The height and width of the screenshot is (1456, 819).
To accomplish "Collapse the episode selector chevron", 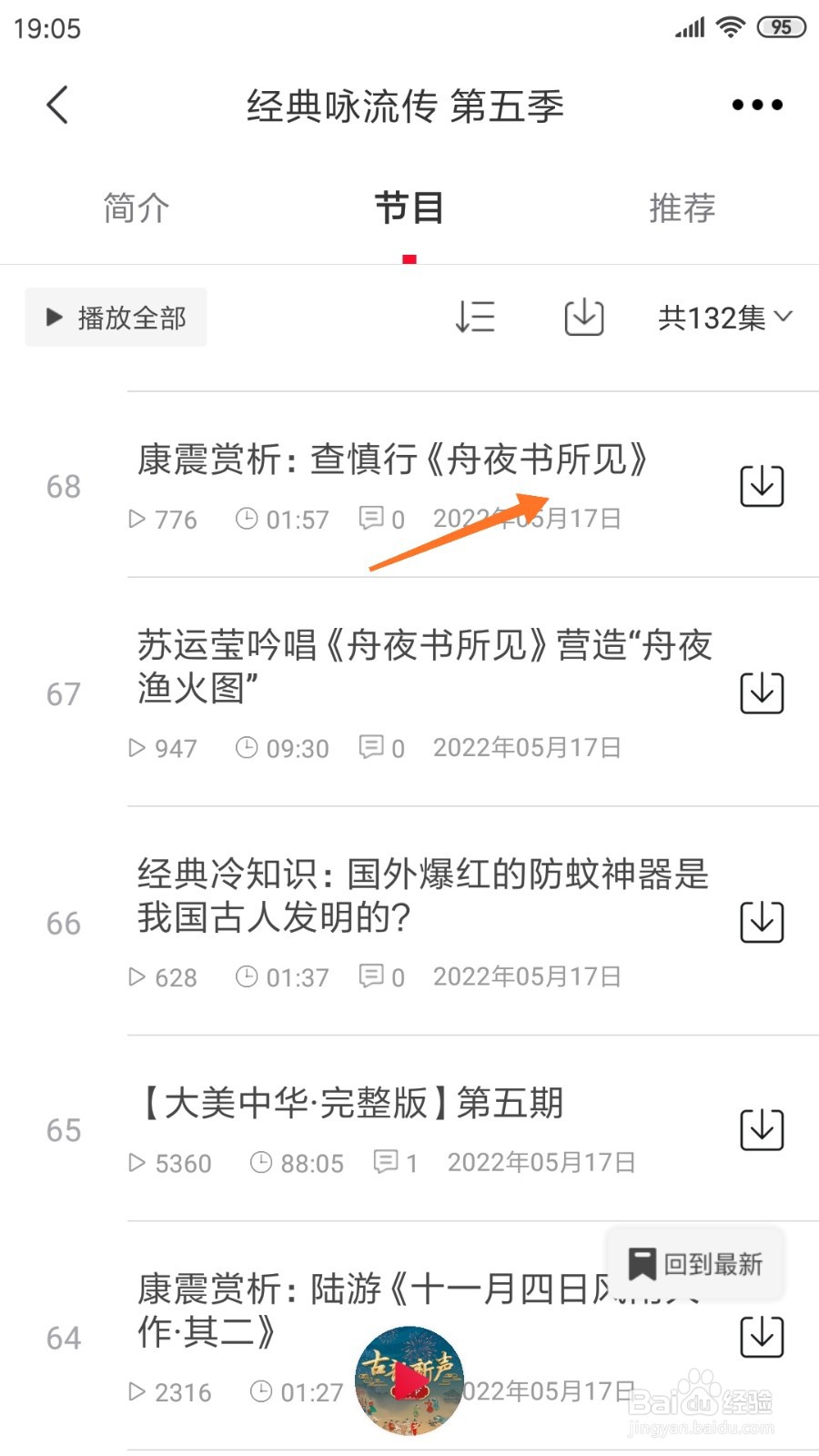I will (x=781, y=318).
